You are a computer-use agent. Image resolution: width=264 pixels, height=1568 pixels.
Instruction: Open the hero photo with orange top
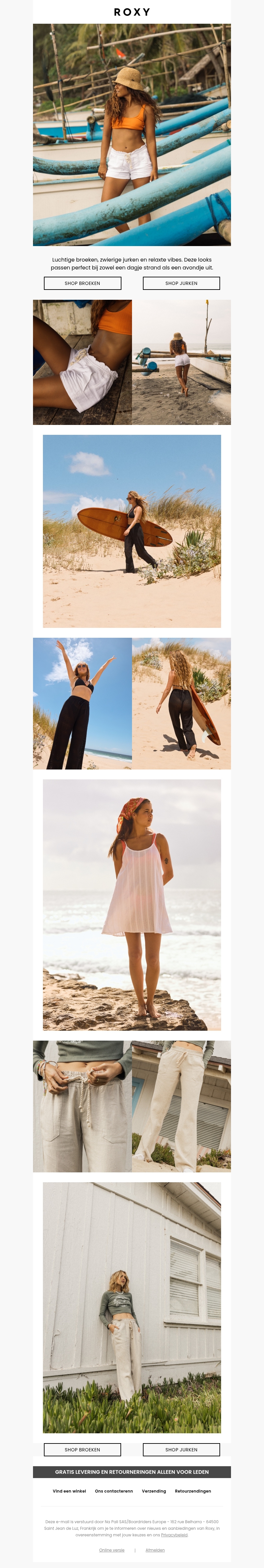click(132, 134)
